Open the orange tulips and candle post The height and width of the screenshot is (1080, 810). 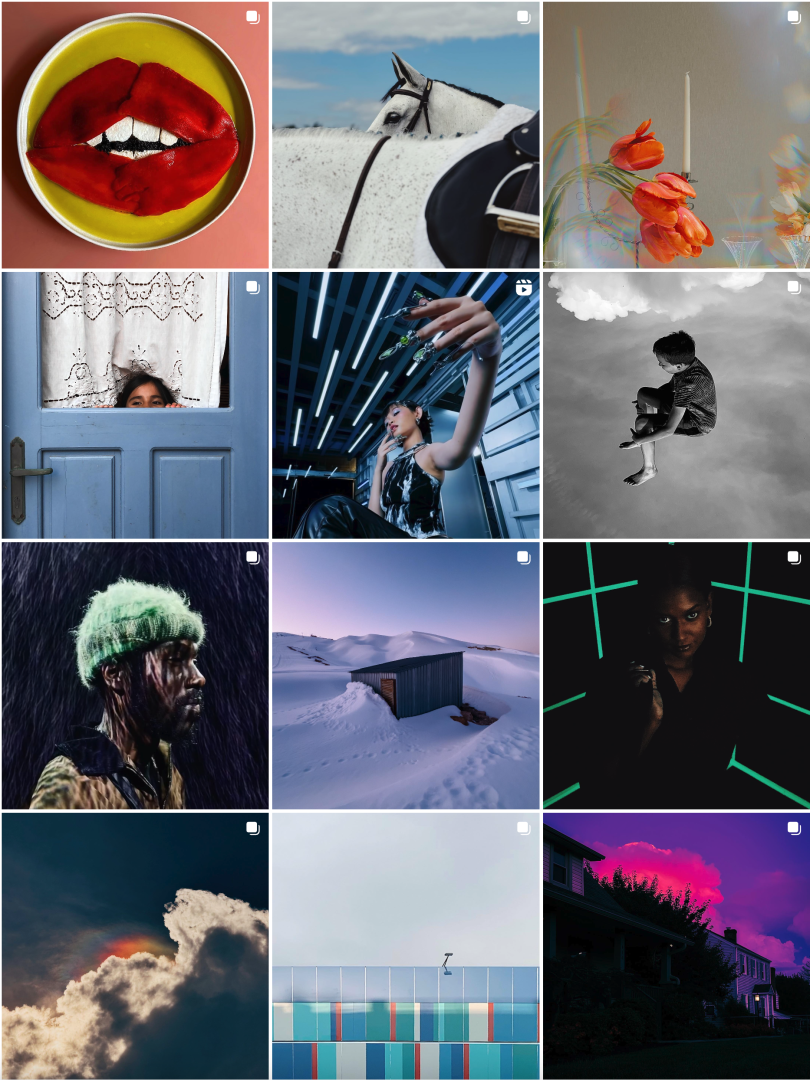click(676, 135)
